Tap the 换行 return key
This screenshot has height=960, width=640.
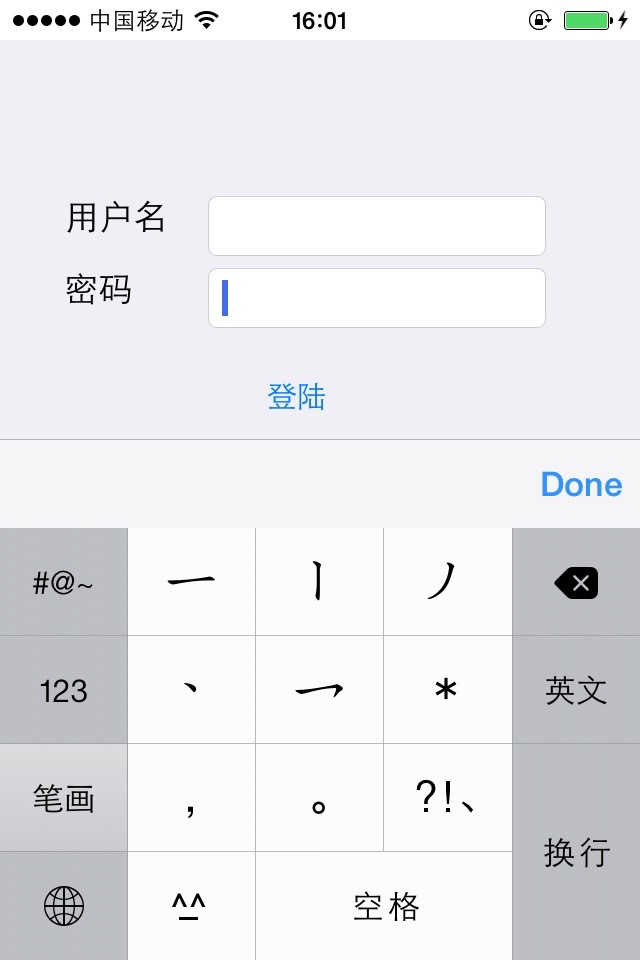pyautogui.click(x=576, y=852)
